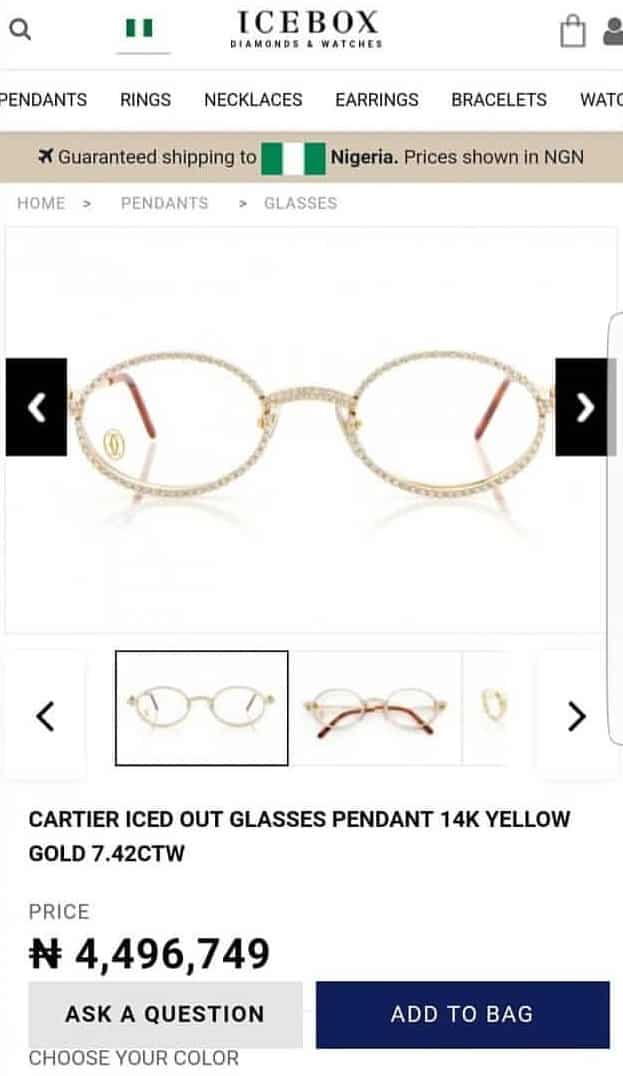Open Glasses breadcrumb link
Screen dimensions: 623x1076
pyautogui.click(x=300, y=203)
